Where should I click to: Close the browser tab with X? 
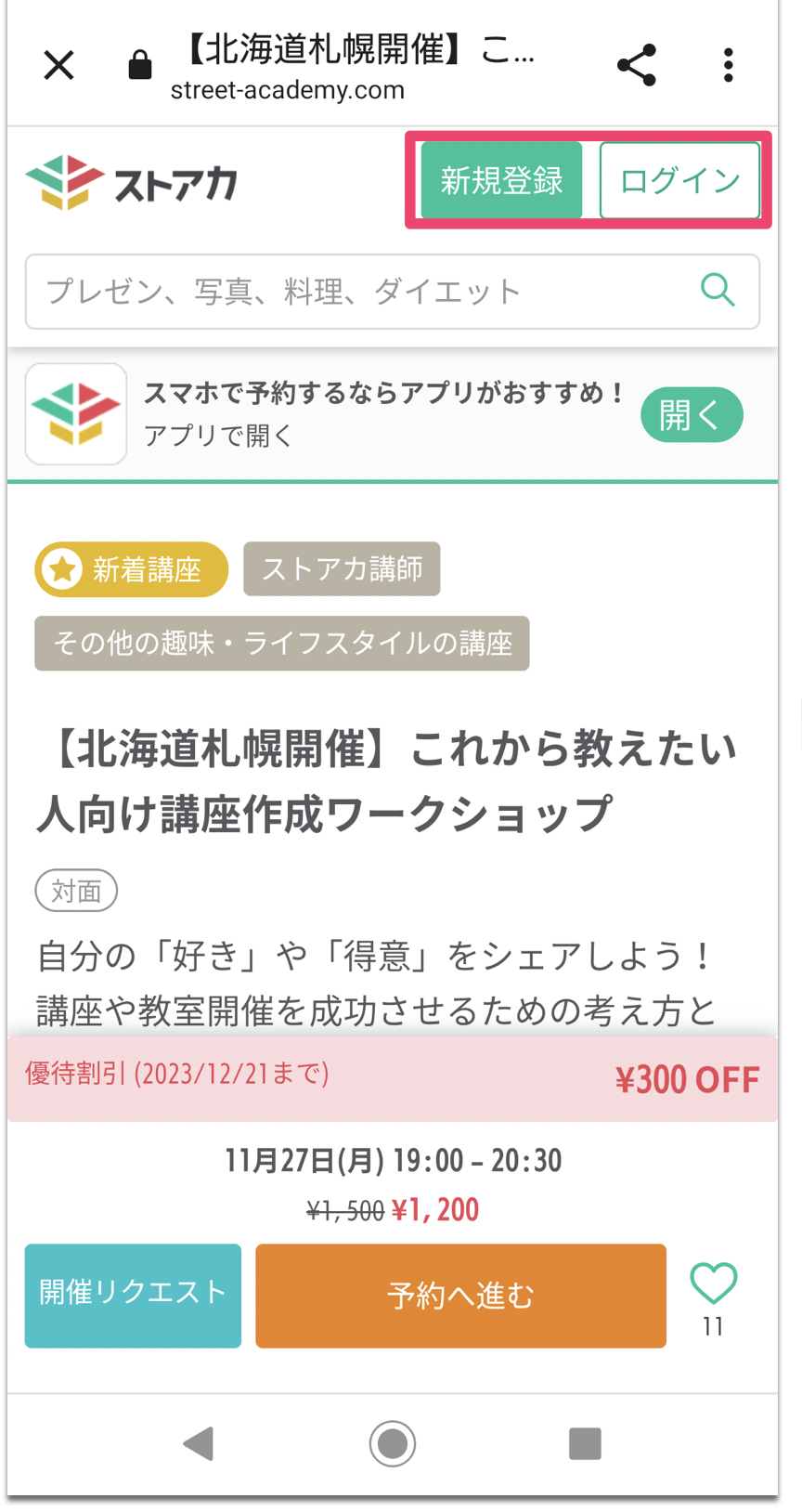pos(58,65)
